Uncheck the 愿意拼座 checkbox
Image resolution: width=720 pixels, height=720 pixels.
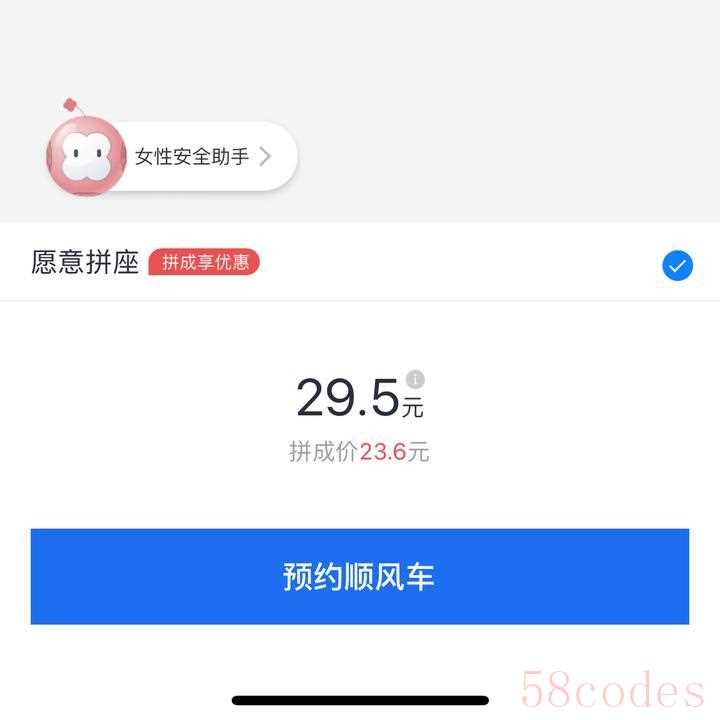point(677,265)
